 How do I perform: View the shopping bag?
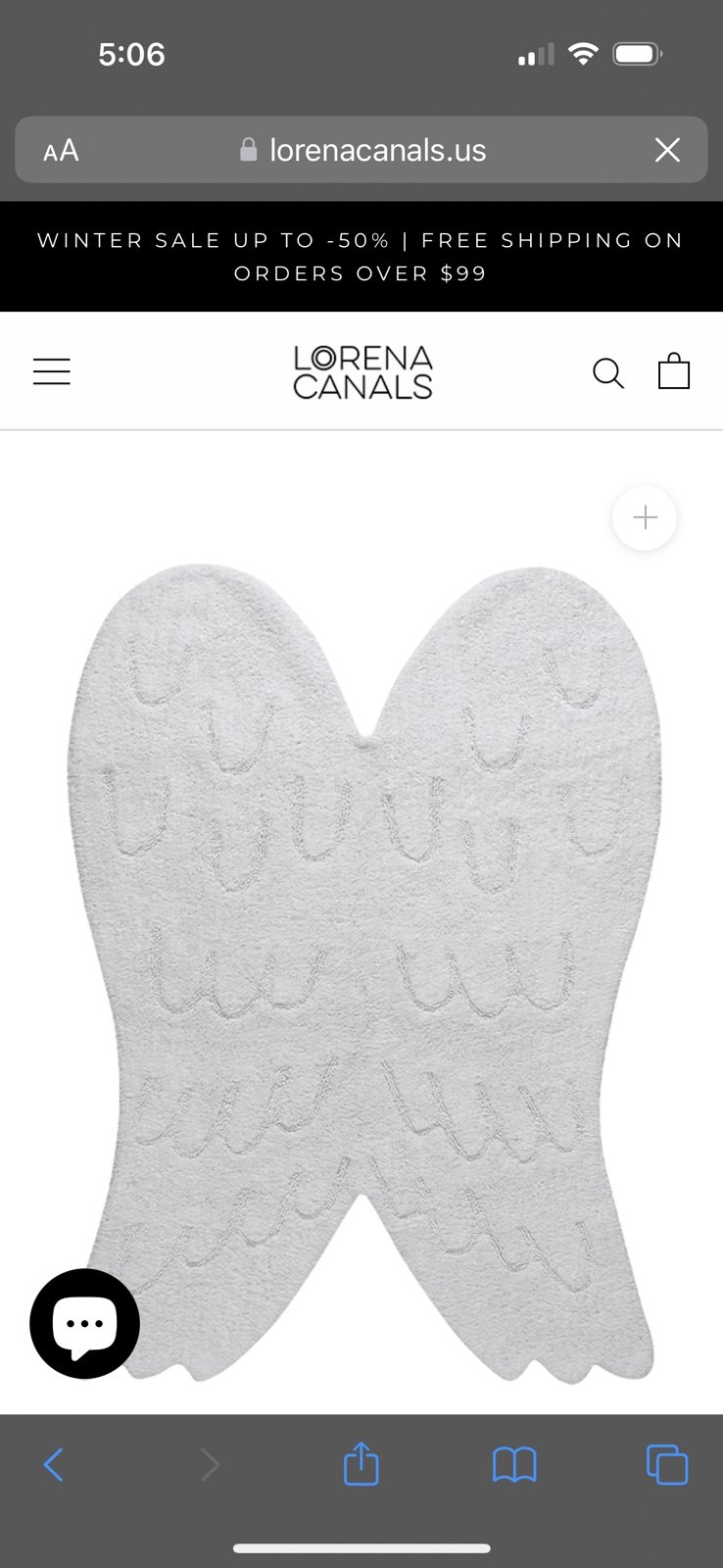674,371
